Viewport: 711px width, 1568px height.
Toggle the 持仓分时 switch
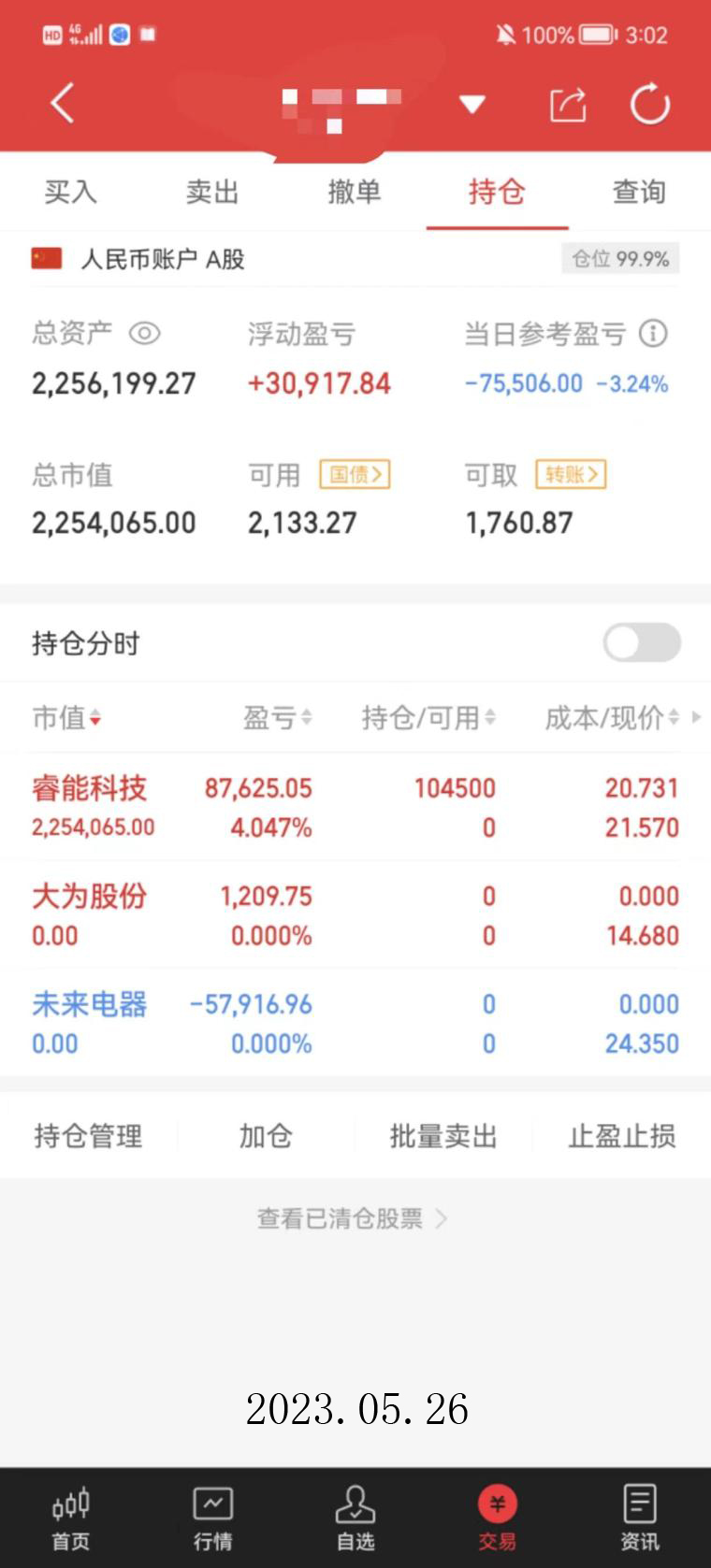[x=642, y=642]
